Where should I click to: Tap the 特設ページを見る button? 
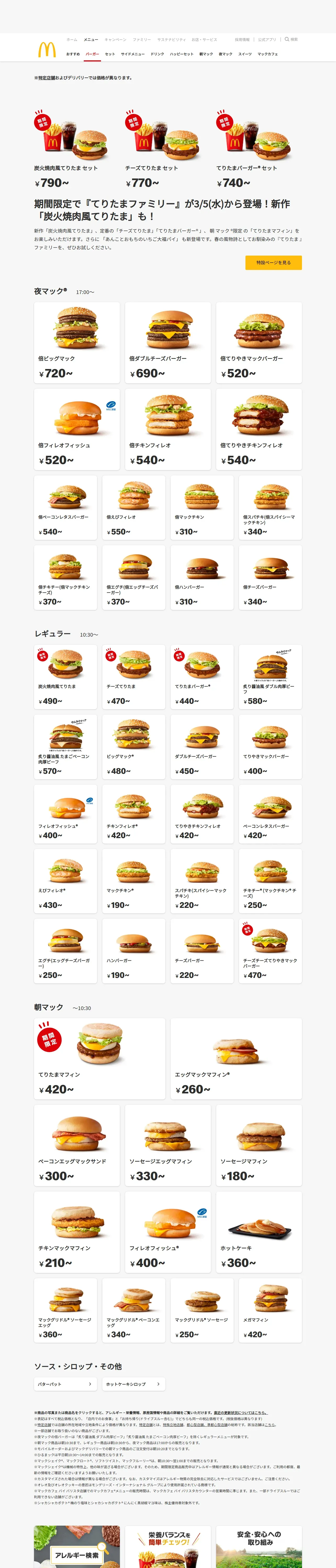[x=273, y=262]
